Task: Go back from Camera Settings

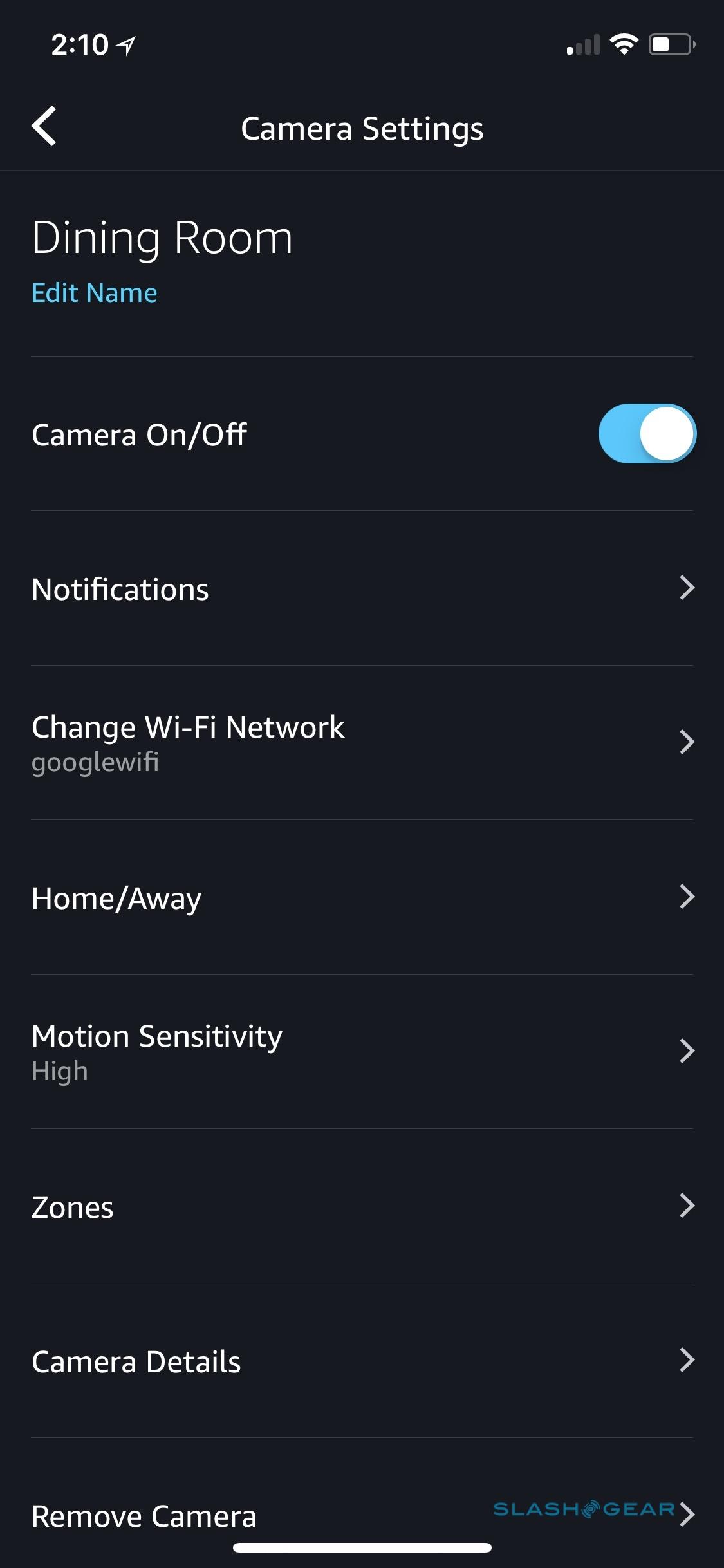Action: pos(44,127)
